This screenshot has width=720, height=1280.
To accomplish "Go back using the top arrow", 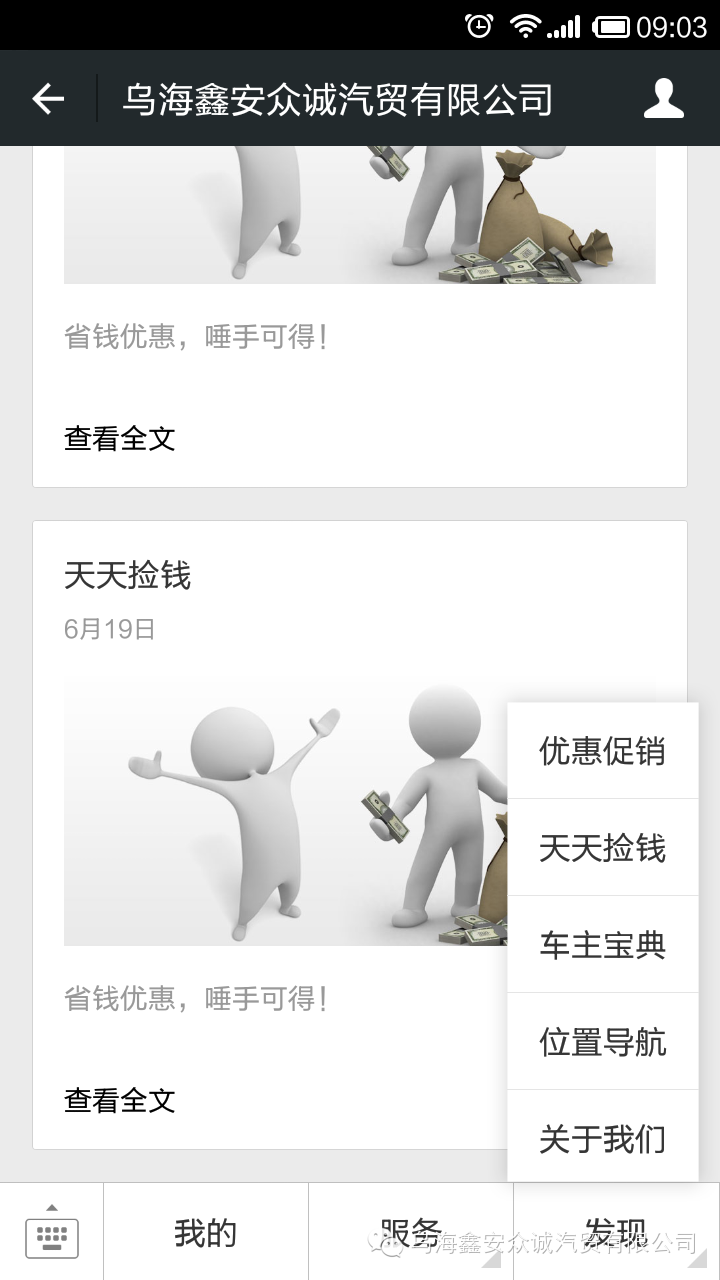I will 48,98.
